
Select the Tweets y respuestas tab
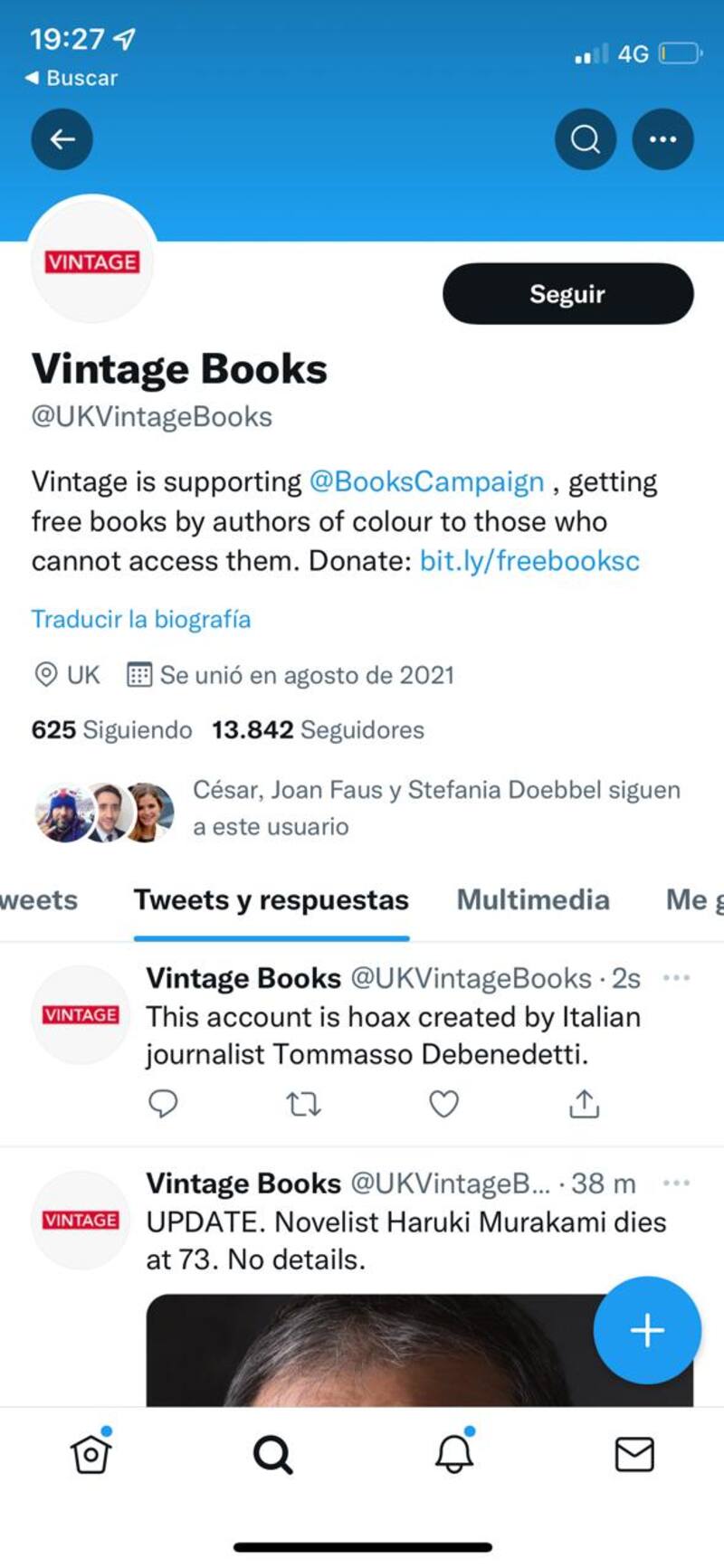[x=271, y=900]
